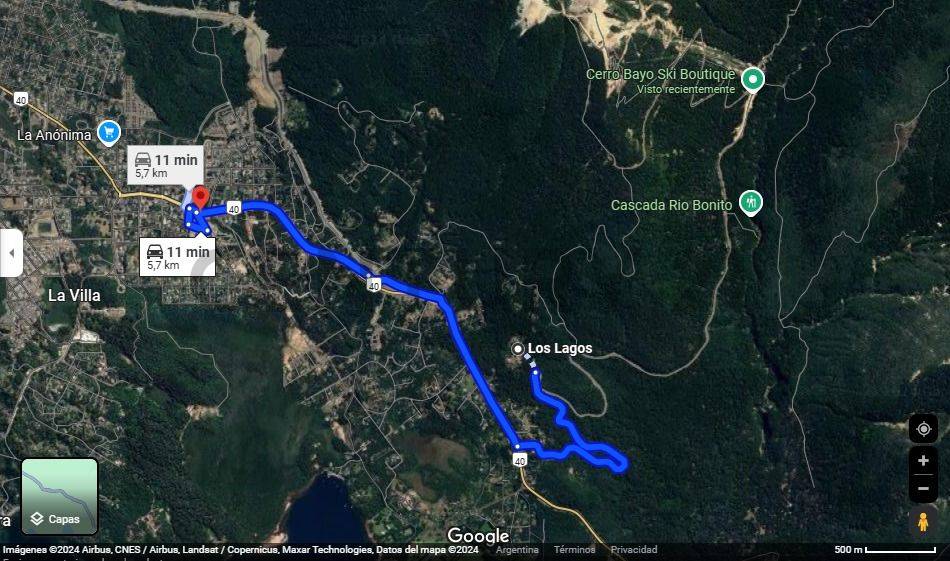Open the Capas layers switcher
This screenshot has height=561, width=950.
click(x=60, y=496)
